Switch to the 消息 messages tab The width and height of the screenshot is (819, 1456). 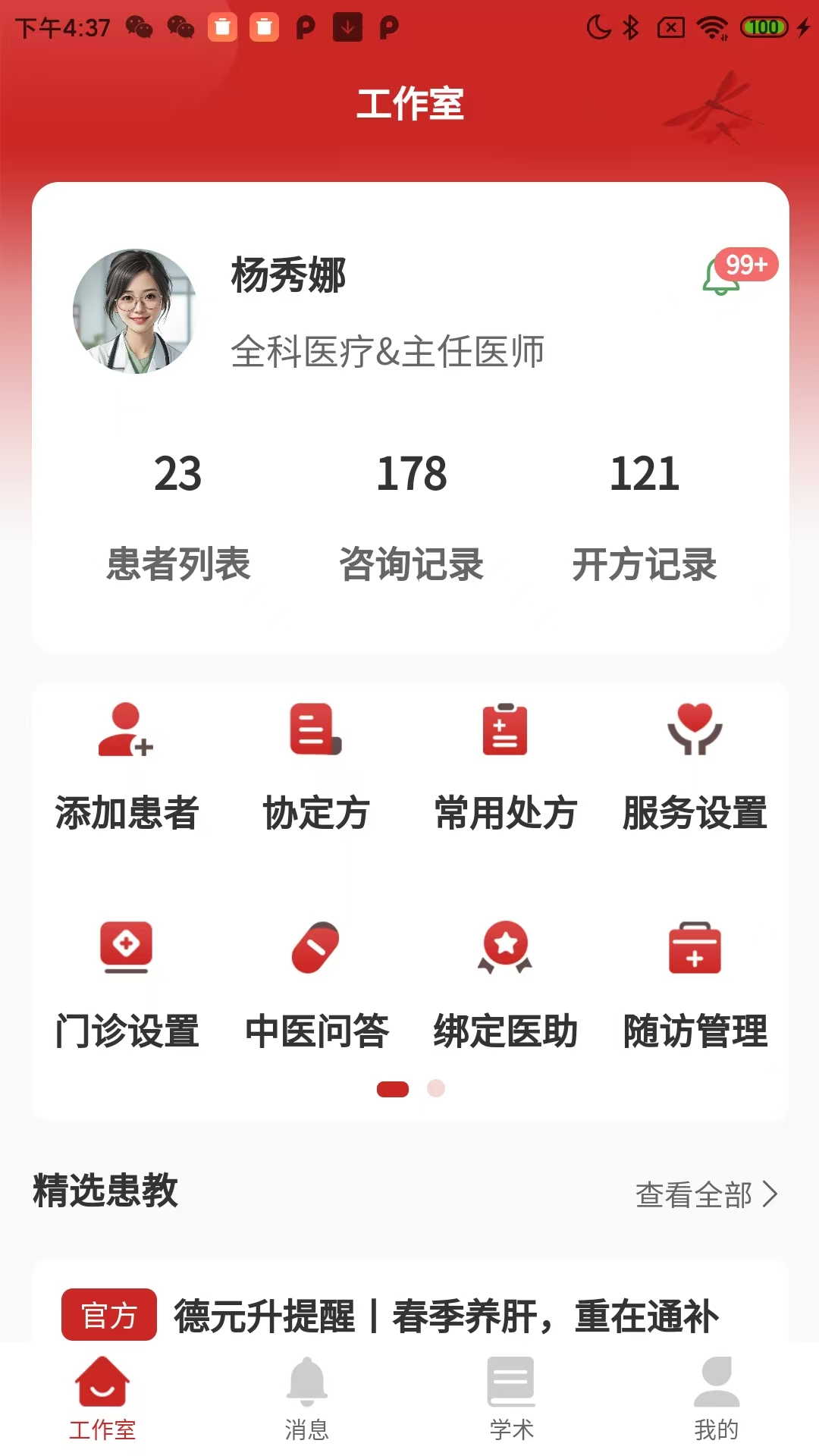click(x=307, y=1407)
